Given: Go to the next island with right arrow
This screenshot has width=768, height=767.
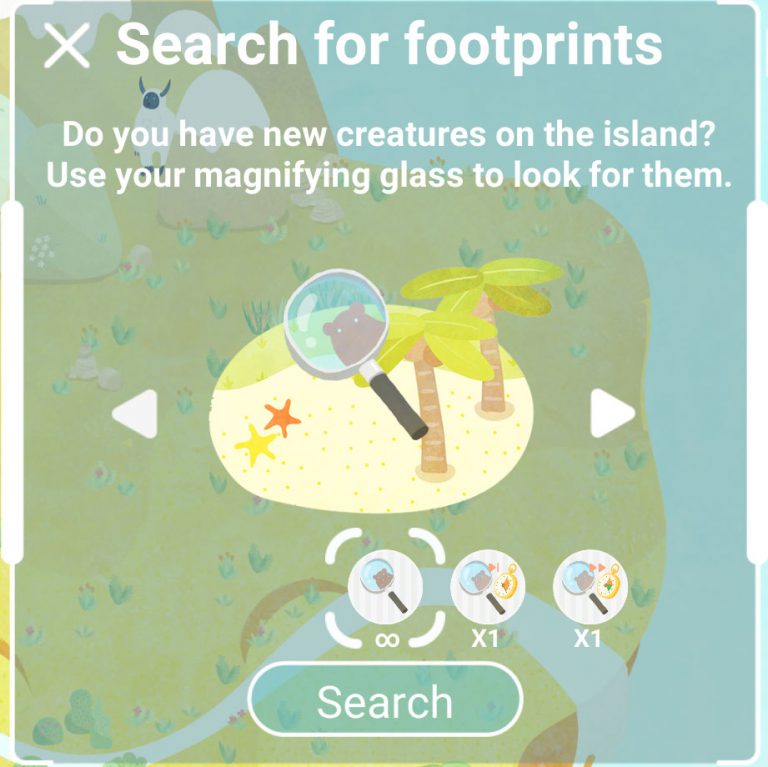Looking at the screenshot, I should pyautogui.click(x=611, y=414).
